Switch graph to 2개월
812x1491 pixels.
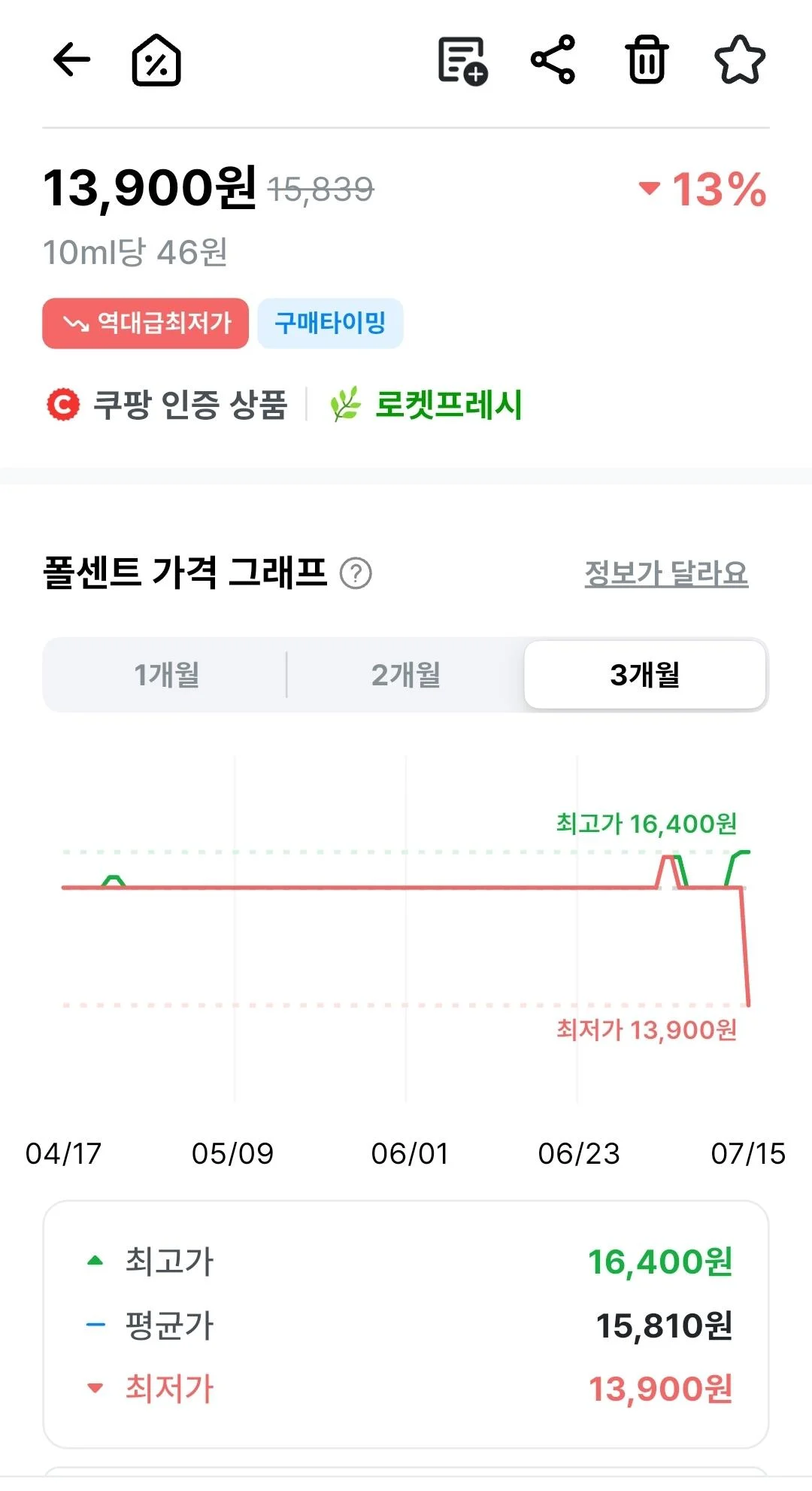point(405,675)
